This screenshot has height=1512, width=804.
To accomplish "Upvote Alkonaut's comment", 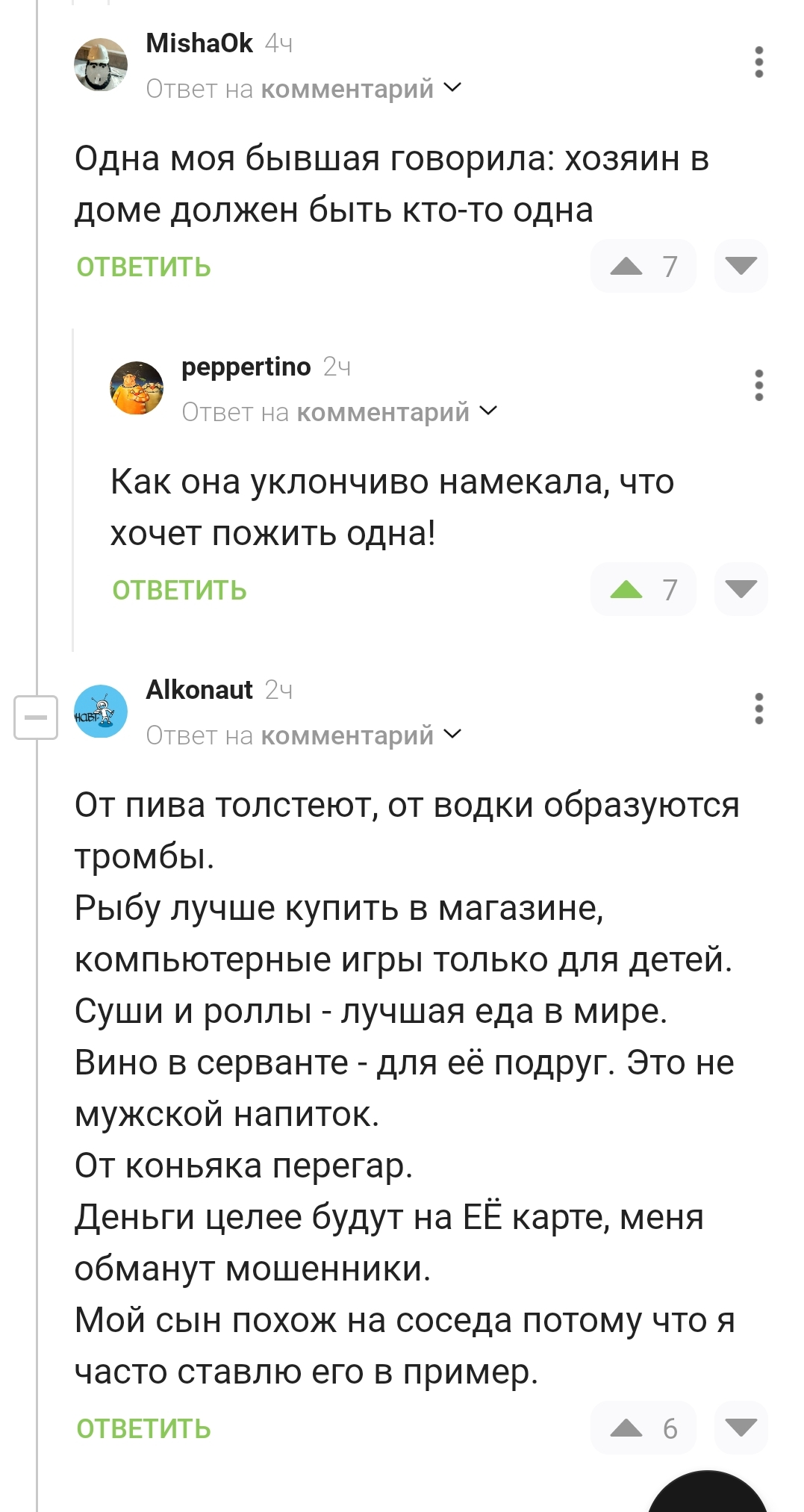I will 626,1428.
